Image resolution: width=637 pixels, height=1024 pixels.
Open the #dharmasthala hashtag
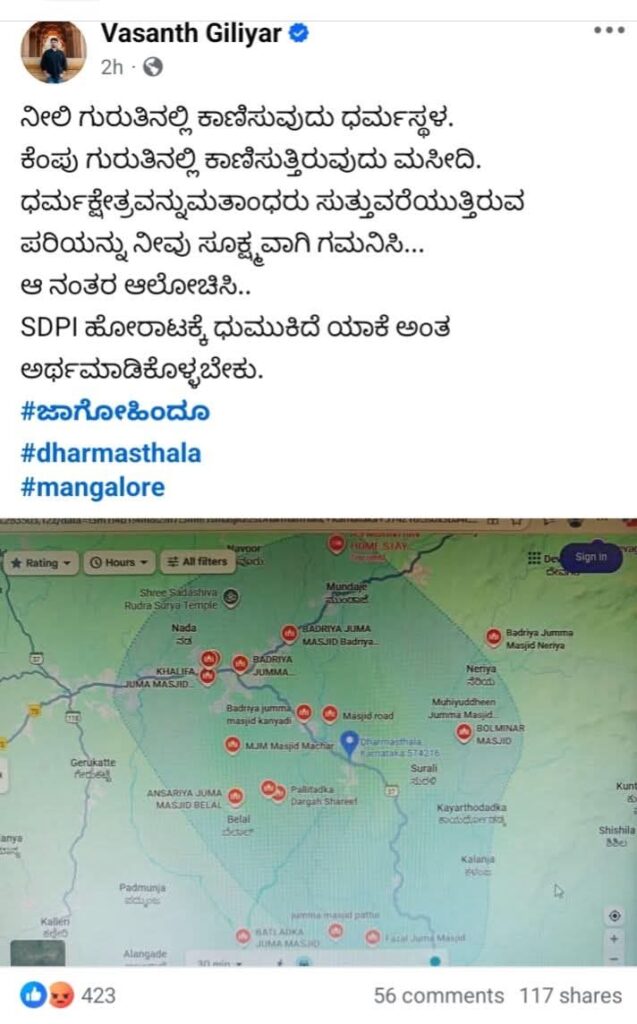pyautogui.click(x=110, y=452)
